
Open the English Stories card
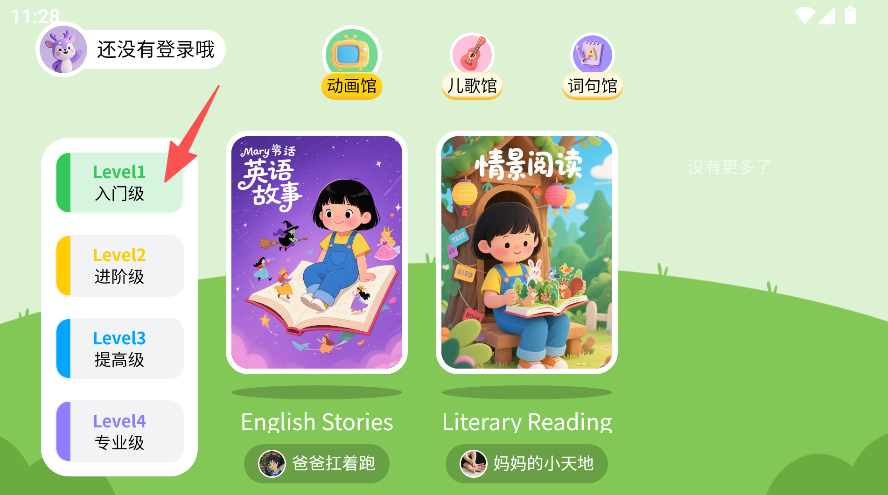coord(317,252)
